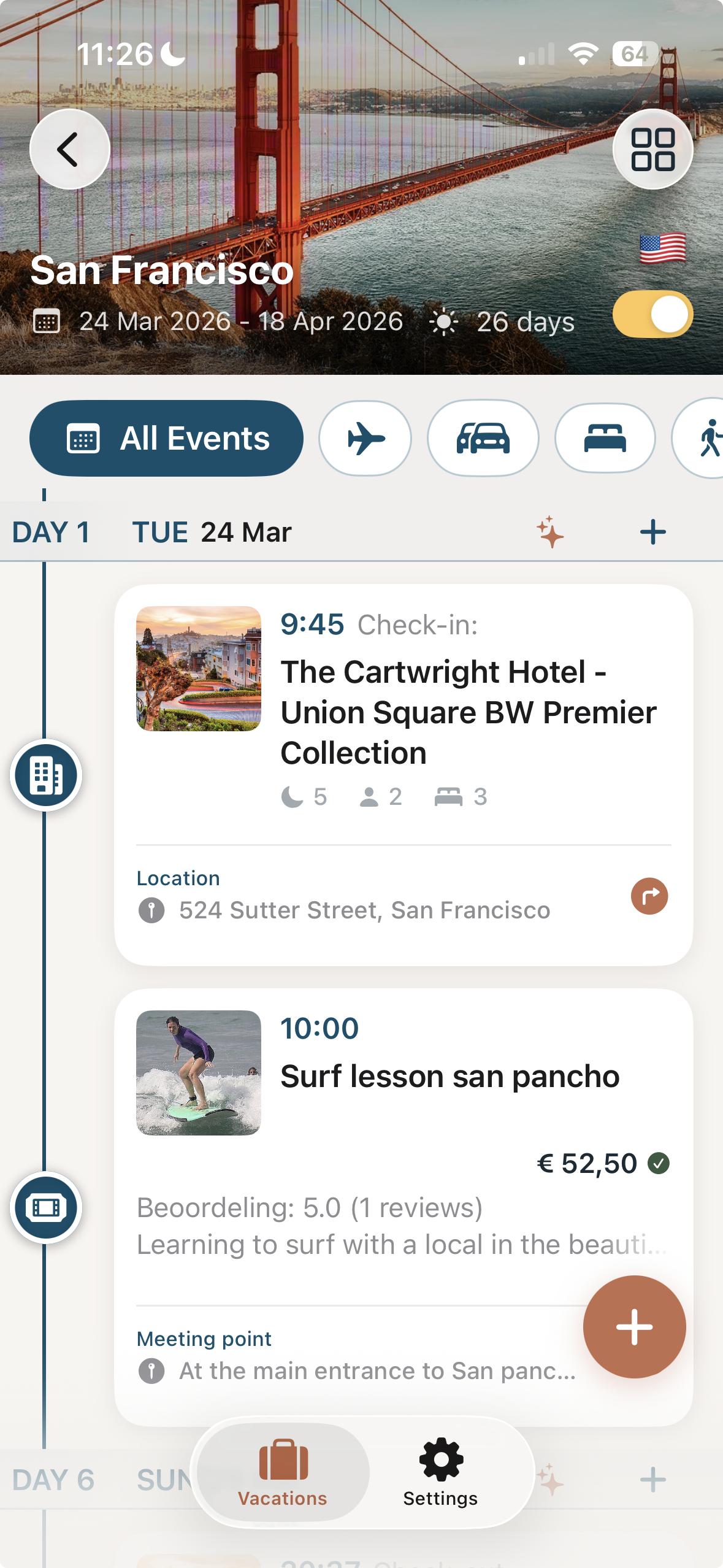The width and height of the screenshot is (723, 1568).
Task: Switch to the Settings tab
Action: 440,1472
